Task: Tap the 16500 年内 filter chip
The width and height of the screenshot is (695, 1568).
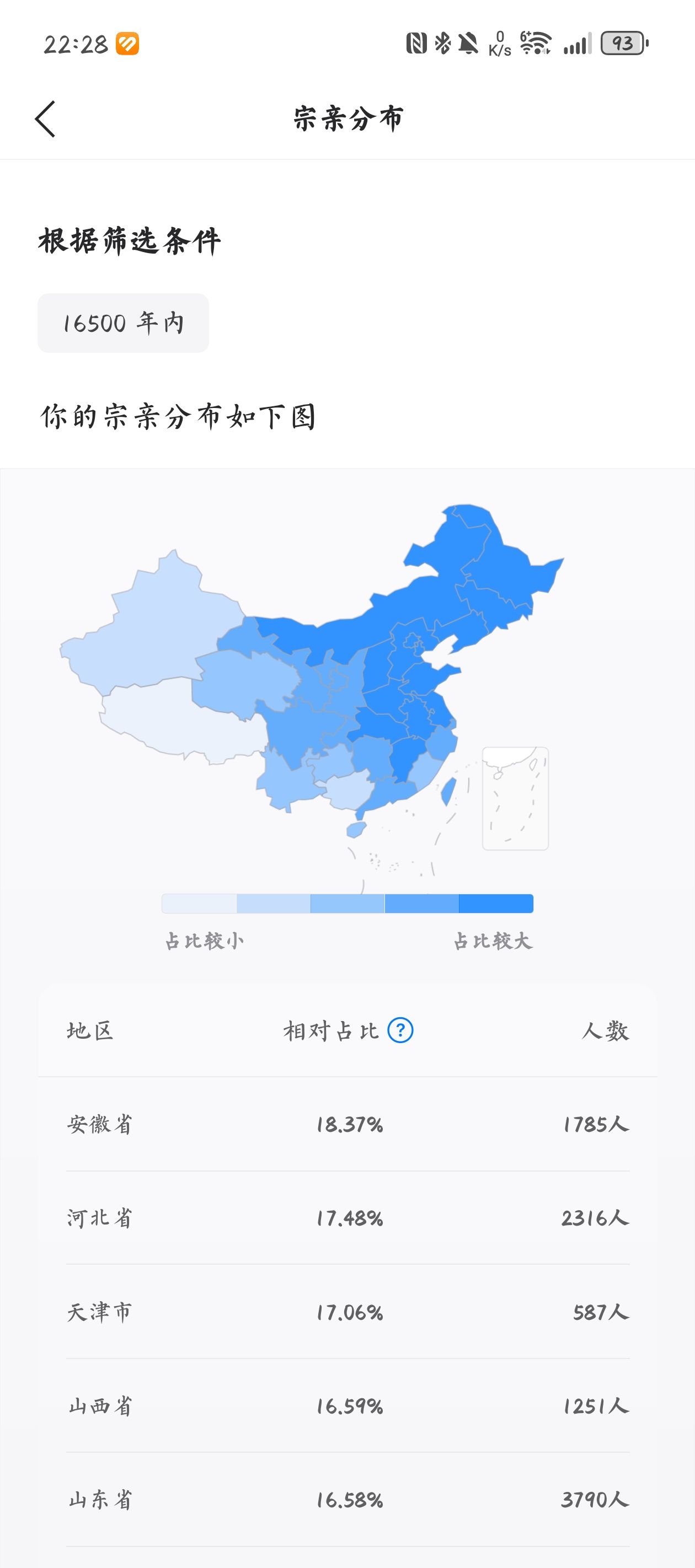Action: pyautogui.click(x=123, y=323)
